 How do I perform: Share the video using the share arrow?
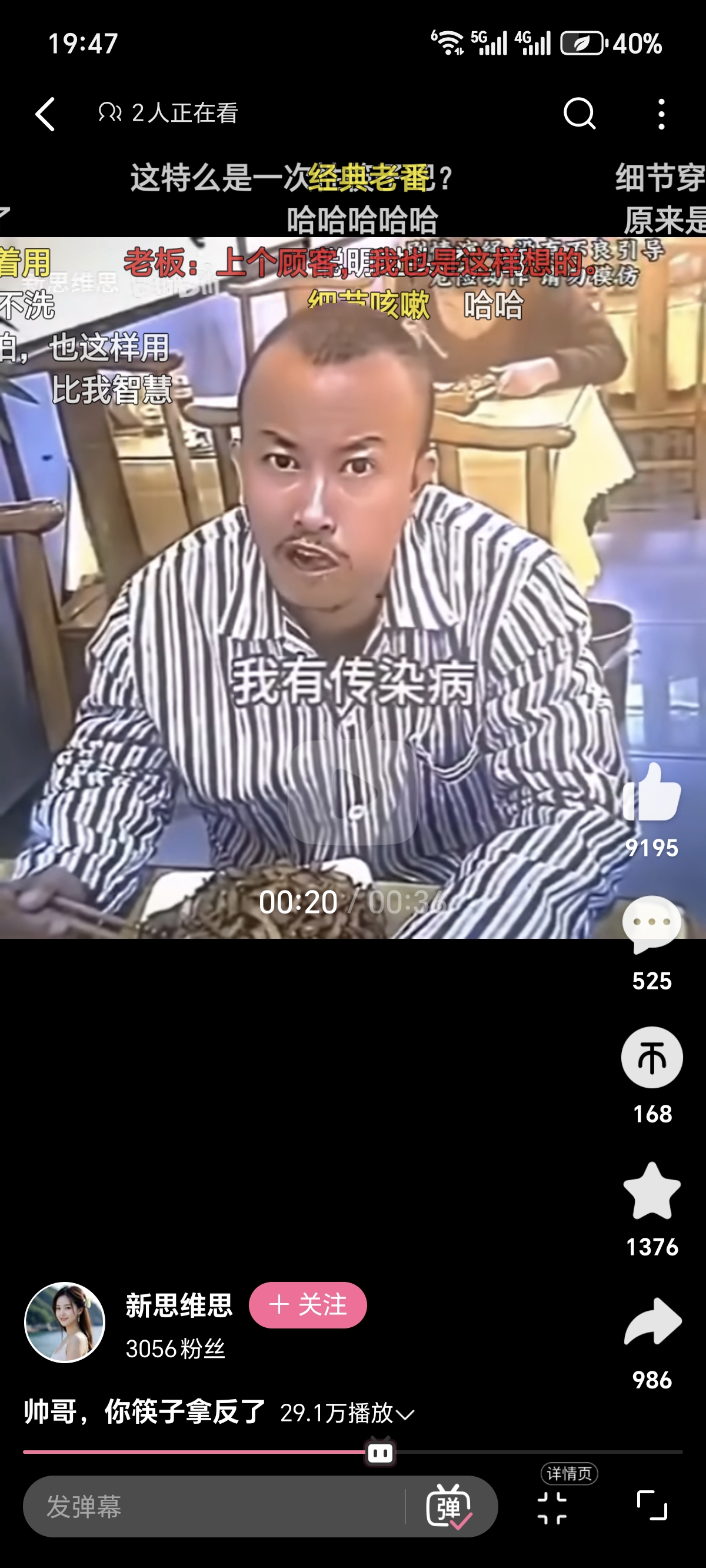point(652,1320)
